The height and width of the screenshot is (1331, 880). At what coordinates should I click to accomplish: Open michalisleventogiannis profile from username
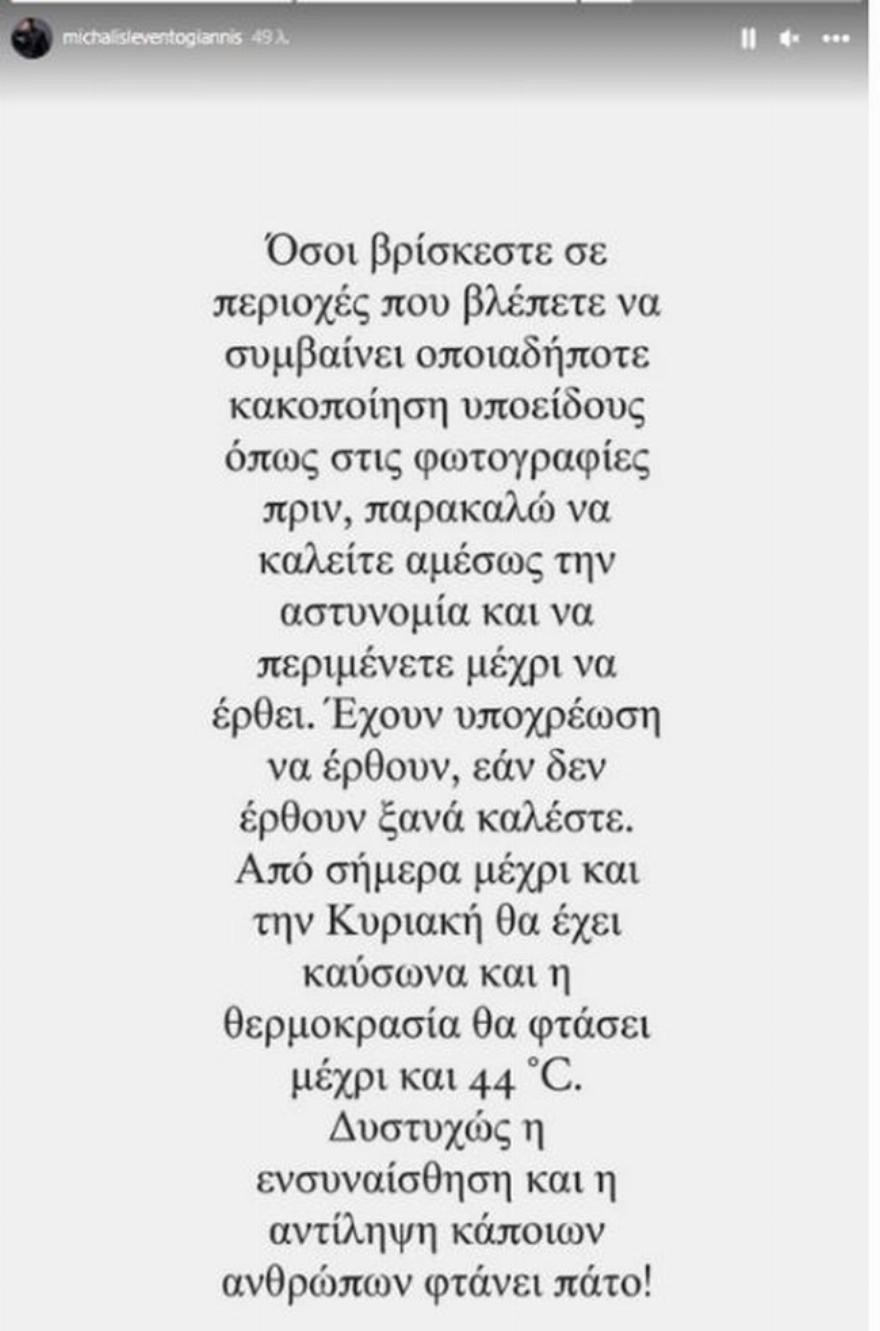pyautogui.click(x=152, y=38)
